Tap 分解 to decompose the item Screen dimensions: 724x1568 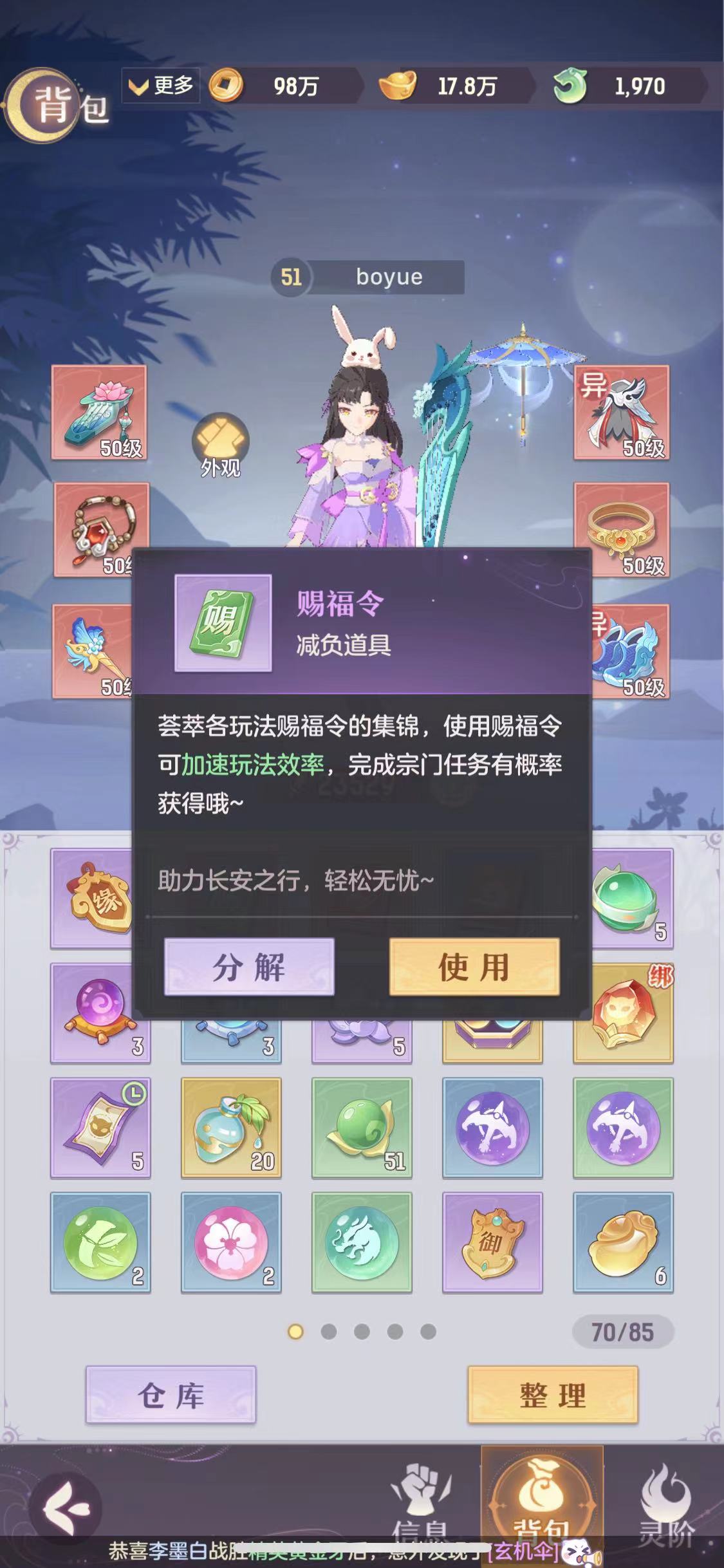pos(249,966)
